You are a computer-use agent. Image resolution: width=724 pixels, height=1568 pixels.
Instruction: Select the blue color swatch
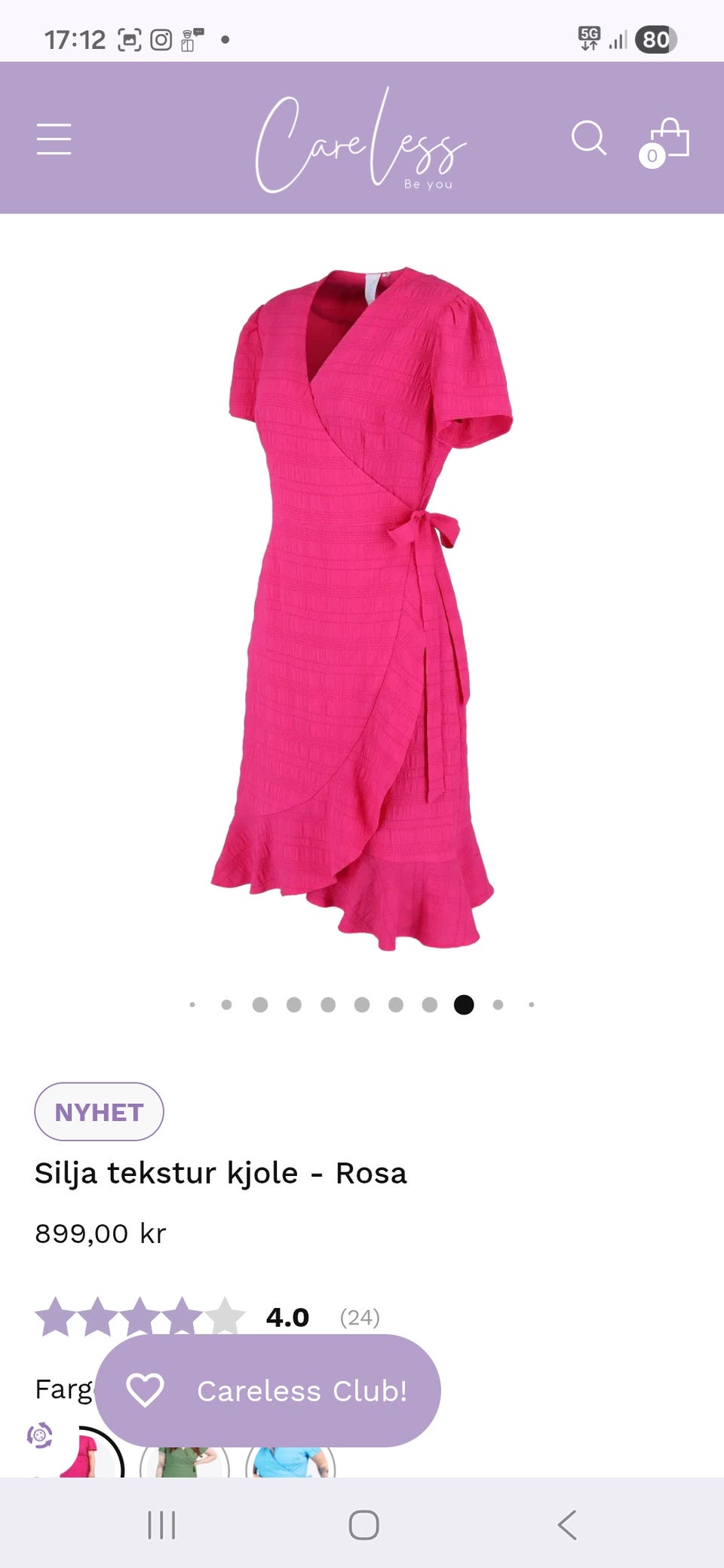click(290, 1461)
